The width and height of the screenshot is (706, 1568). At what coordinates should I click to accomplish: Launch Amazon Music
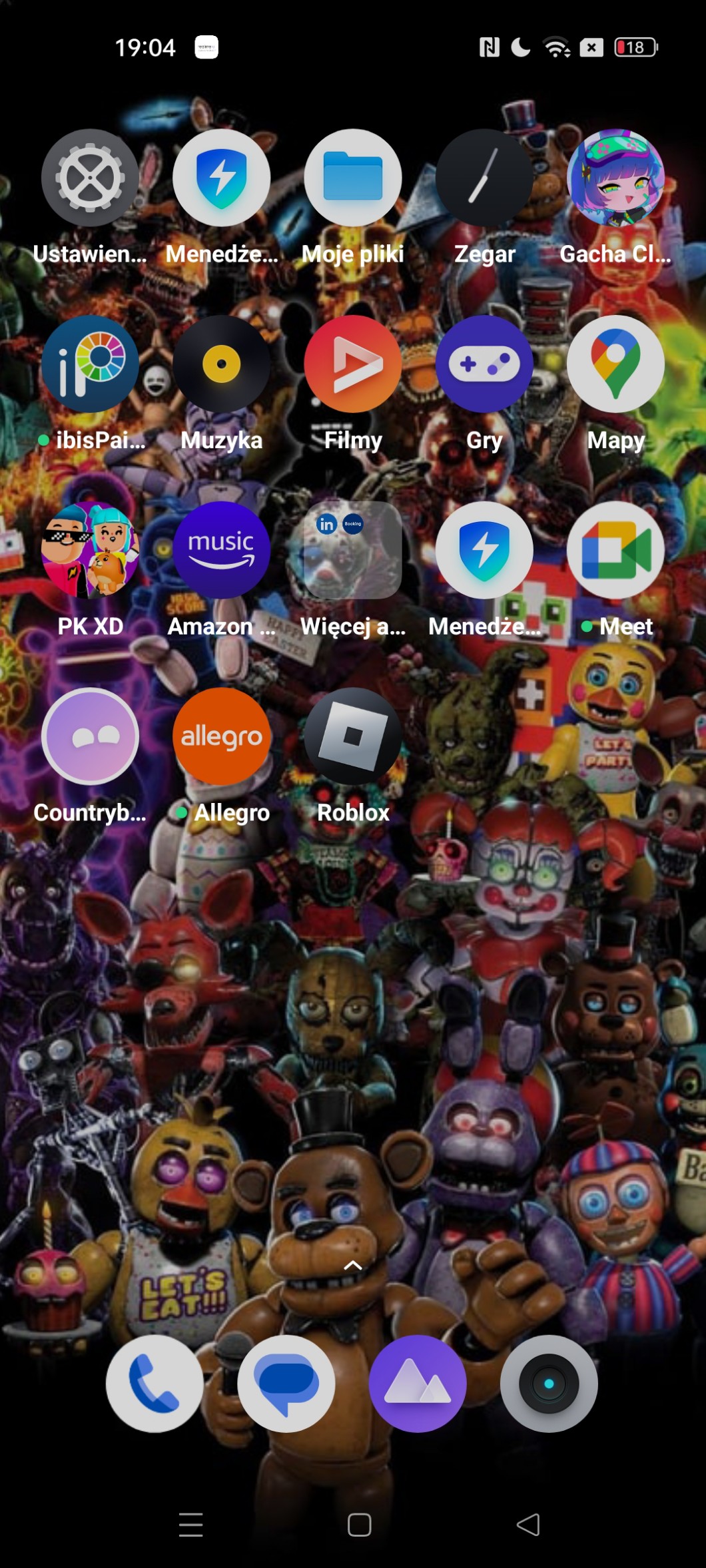[x=221, y=550]
